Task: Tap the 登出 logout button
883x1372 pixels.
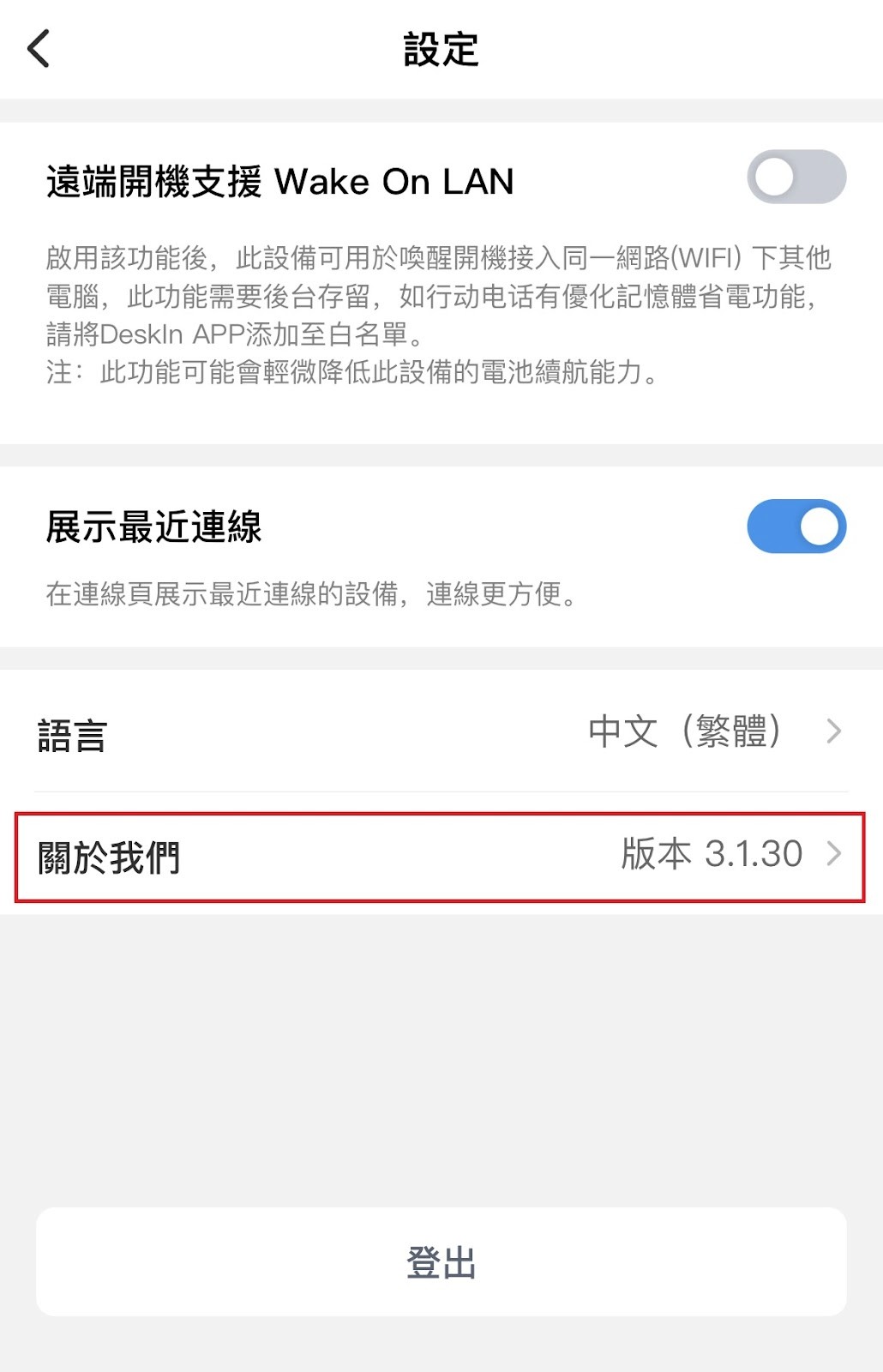Action: click(441, 1262)
